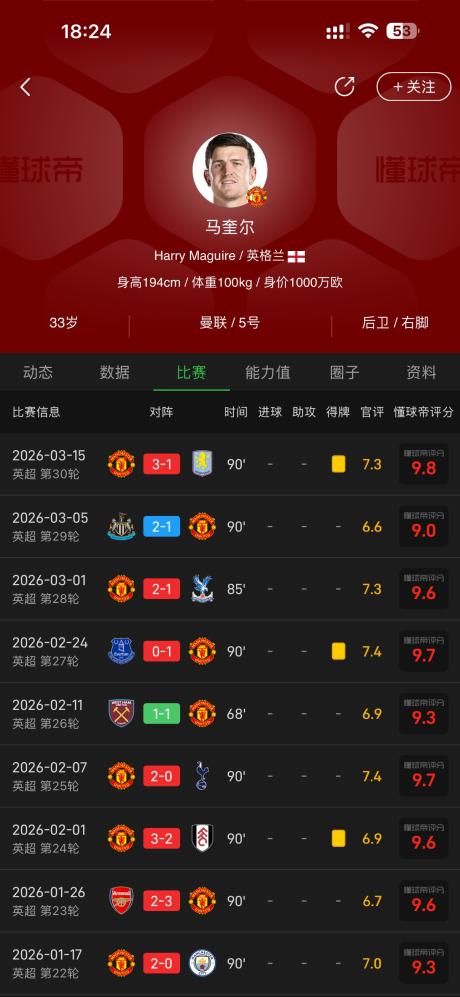Select the 比赛 tab

click(192, 372)
